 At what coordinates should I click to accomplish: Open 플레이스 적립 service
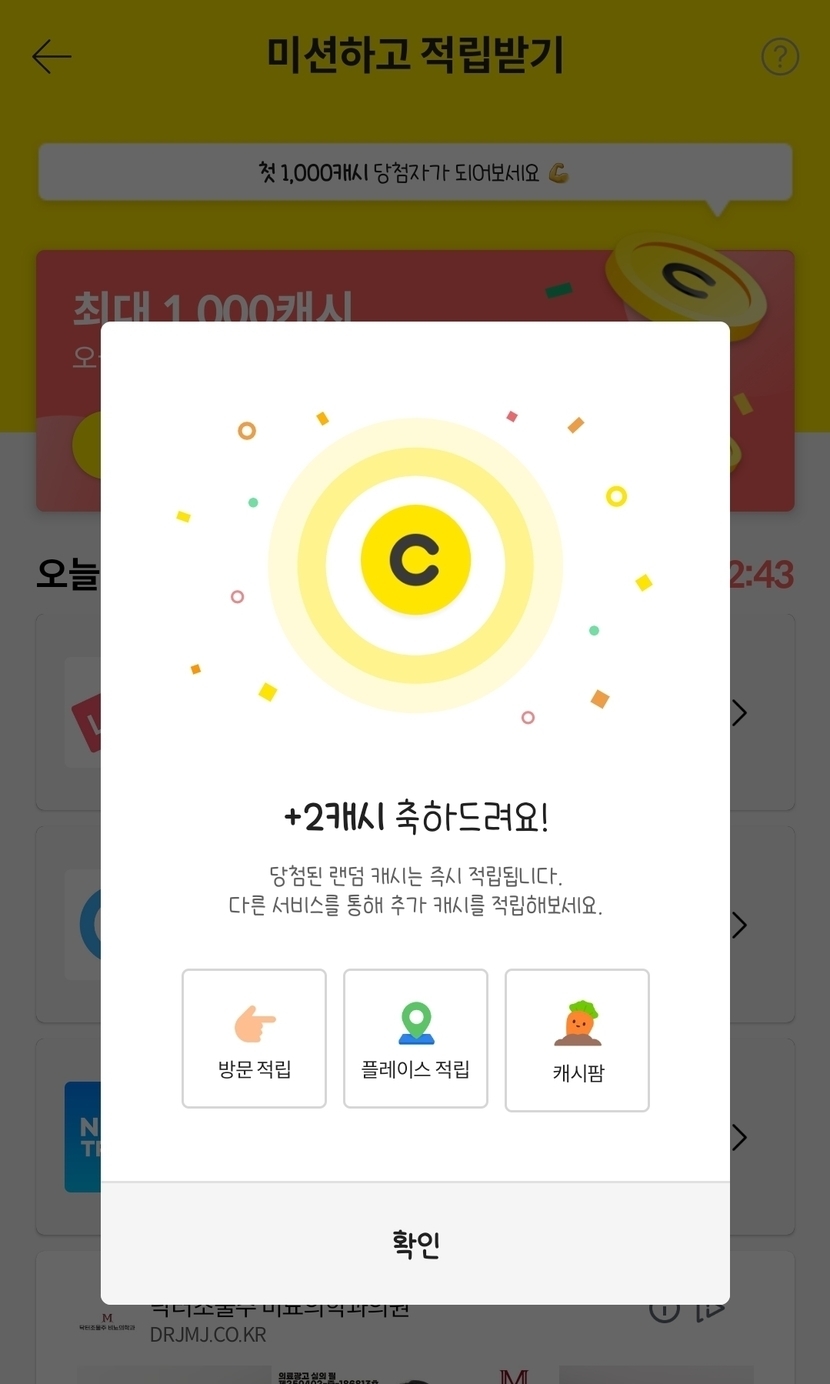415,1038
